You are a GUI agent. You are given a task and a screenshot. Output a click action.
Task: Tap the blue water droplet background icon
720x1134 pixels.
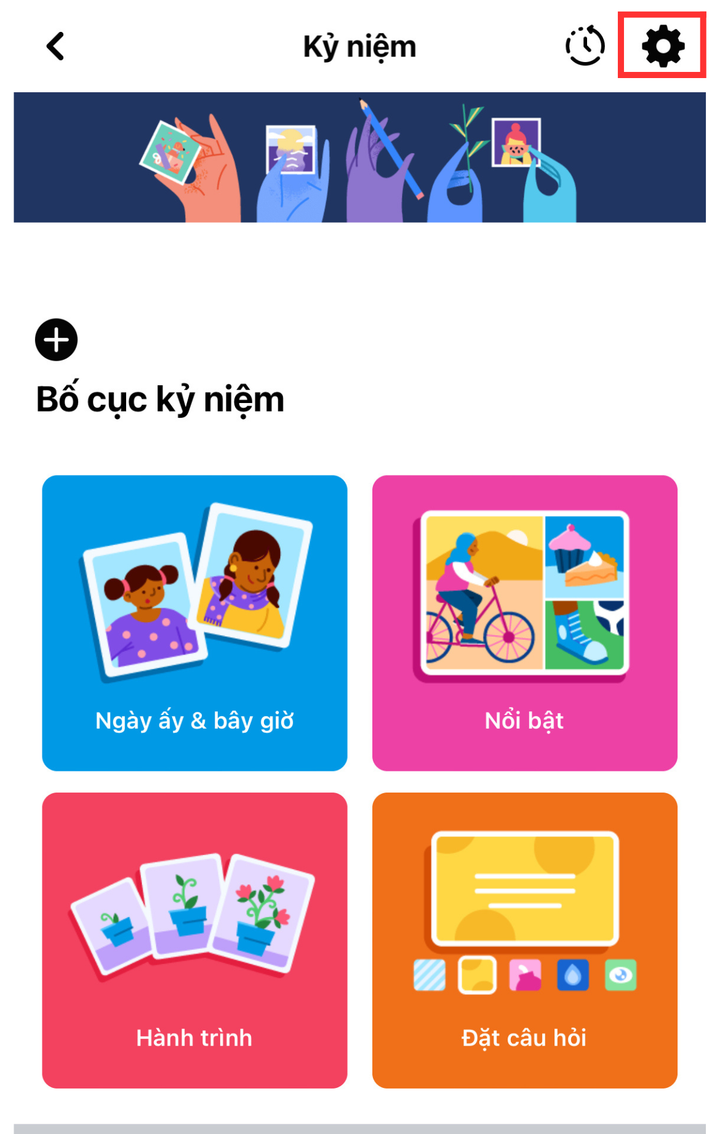(574, 977)
